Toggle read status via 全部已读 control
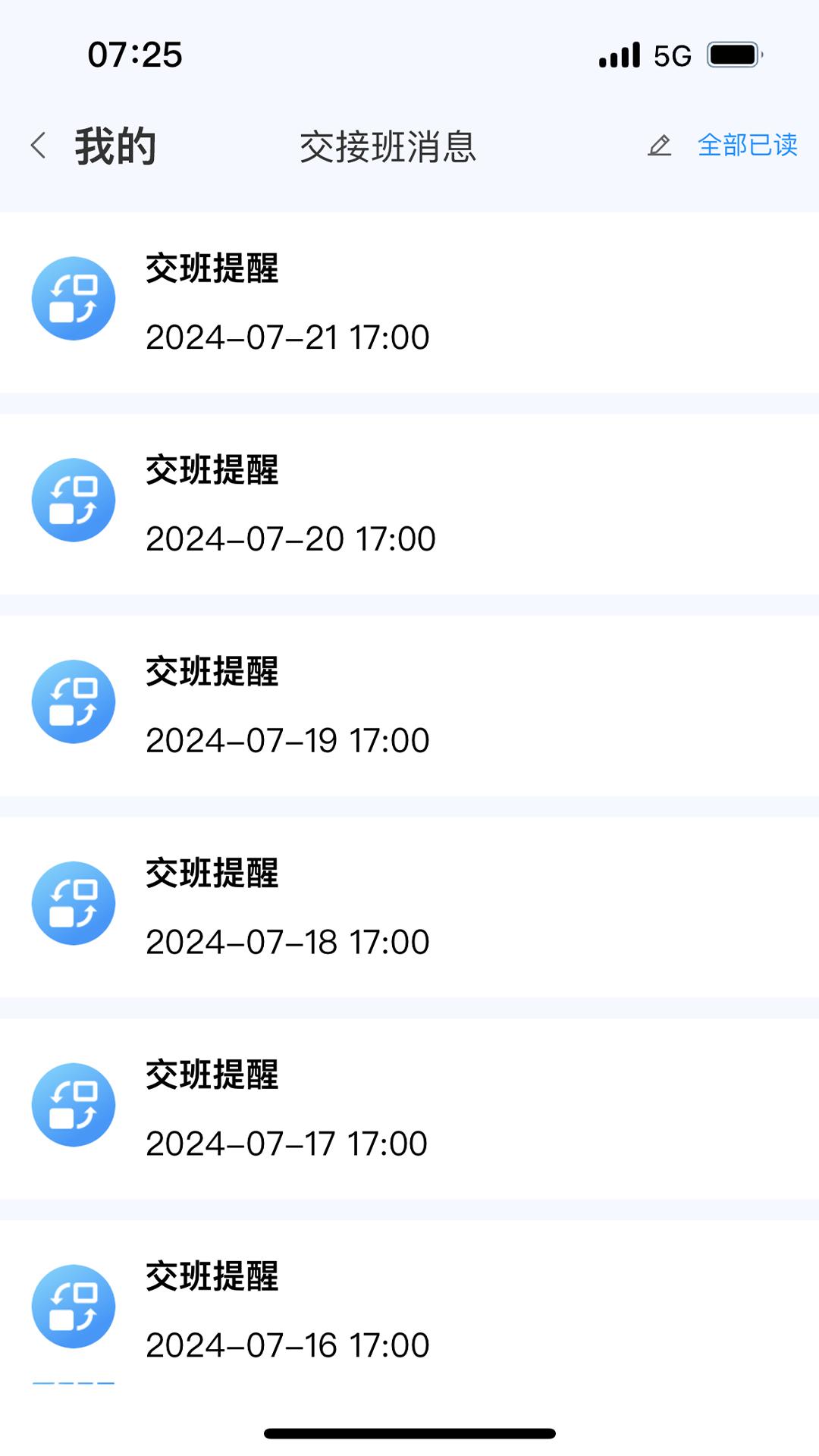This screenshot has height=1456, width=819. (747, 146)
